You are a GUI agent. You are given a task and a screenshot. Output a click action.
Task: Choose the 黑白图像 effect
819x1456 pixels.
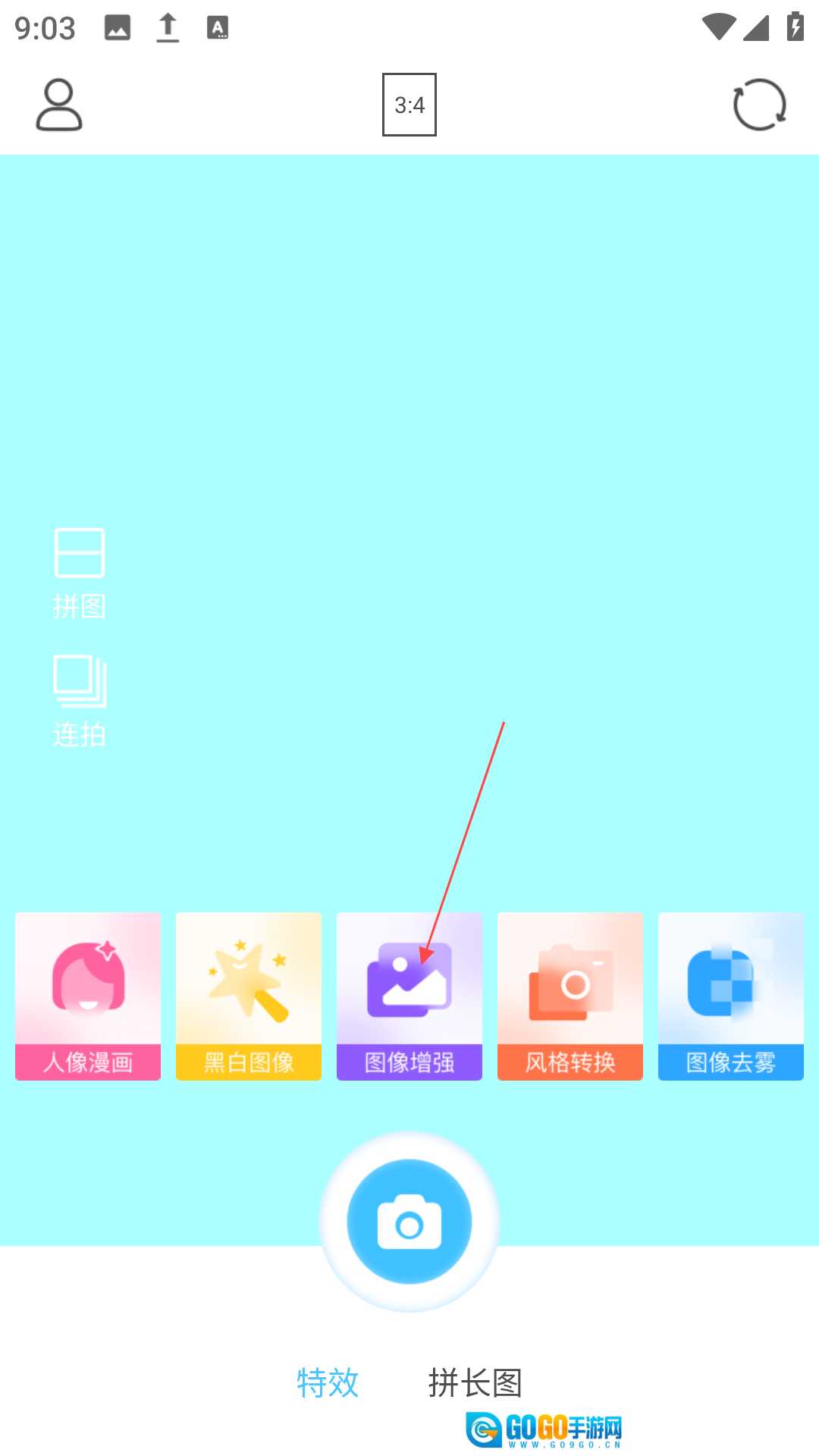249,996
